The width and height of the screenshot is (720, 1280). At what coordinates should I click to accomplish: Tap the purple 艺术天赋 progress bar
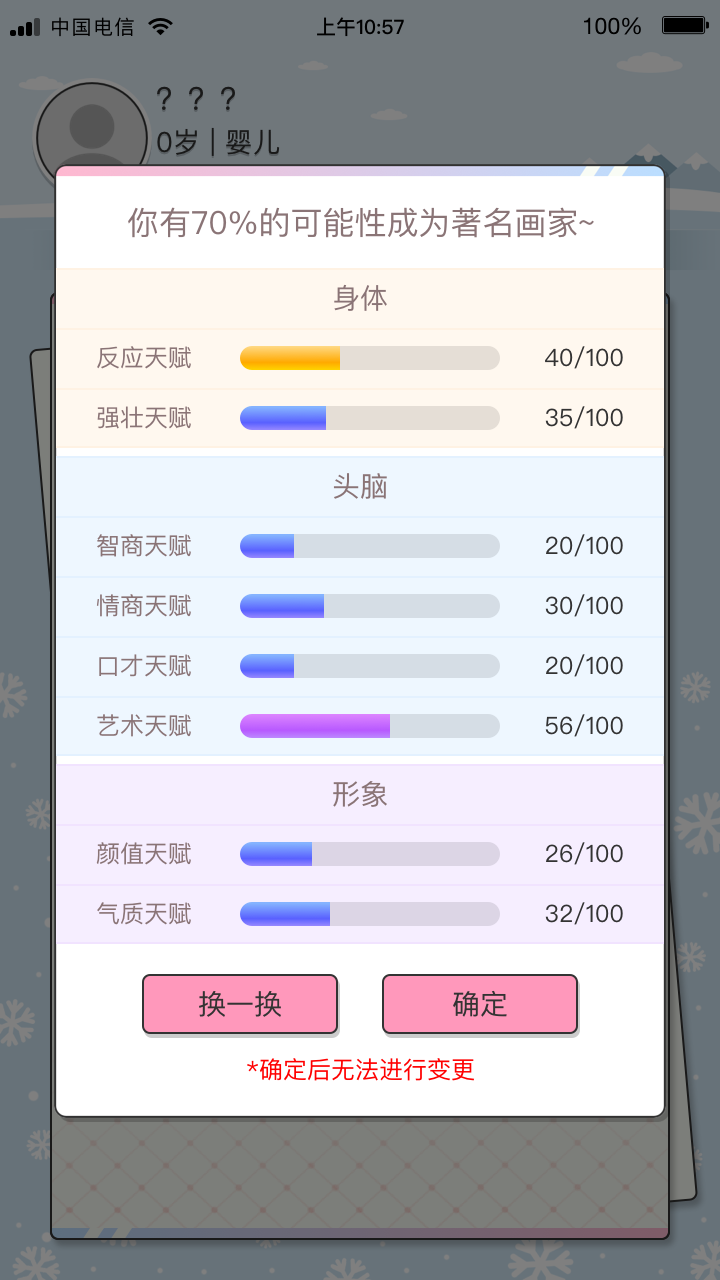(368, 725)
